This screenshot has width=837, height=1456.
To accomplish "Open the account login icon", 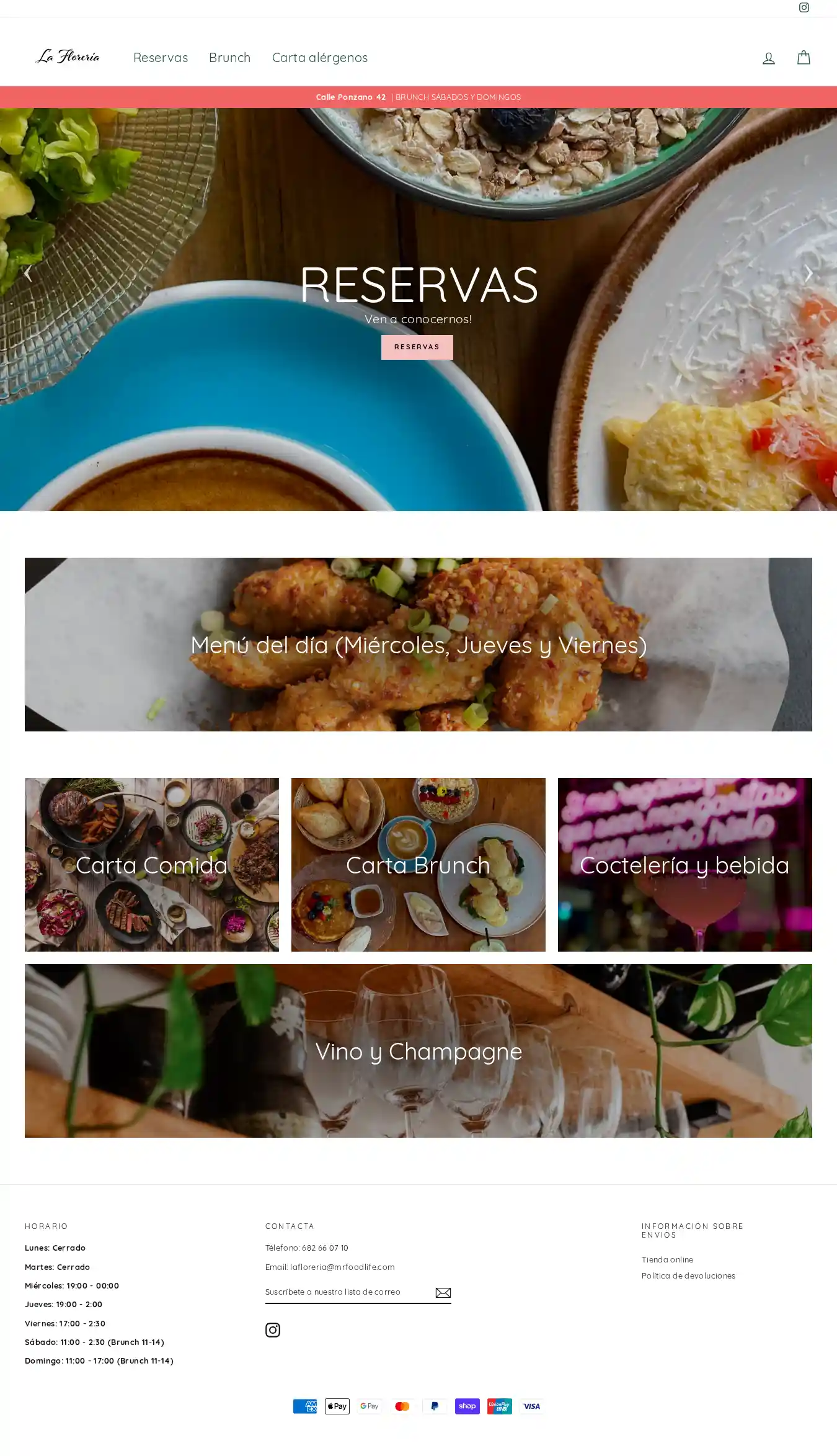I will pos(768,58).
